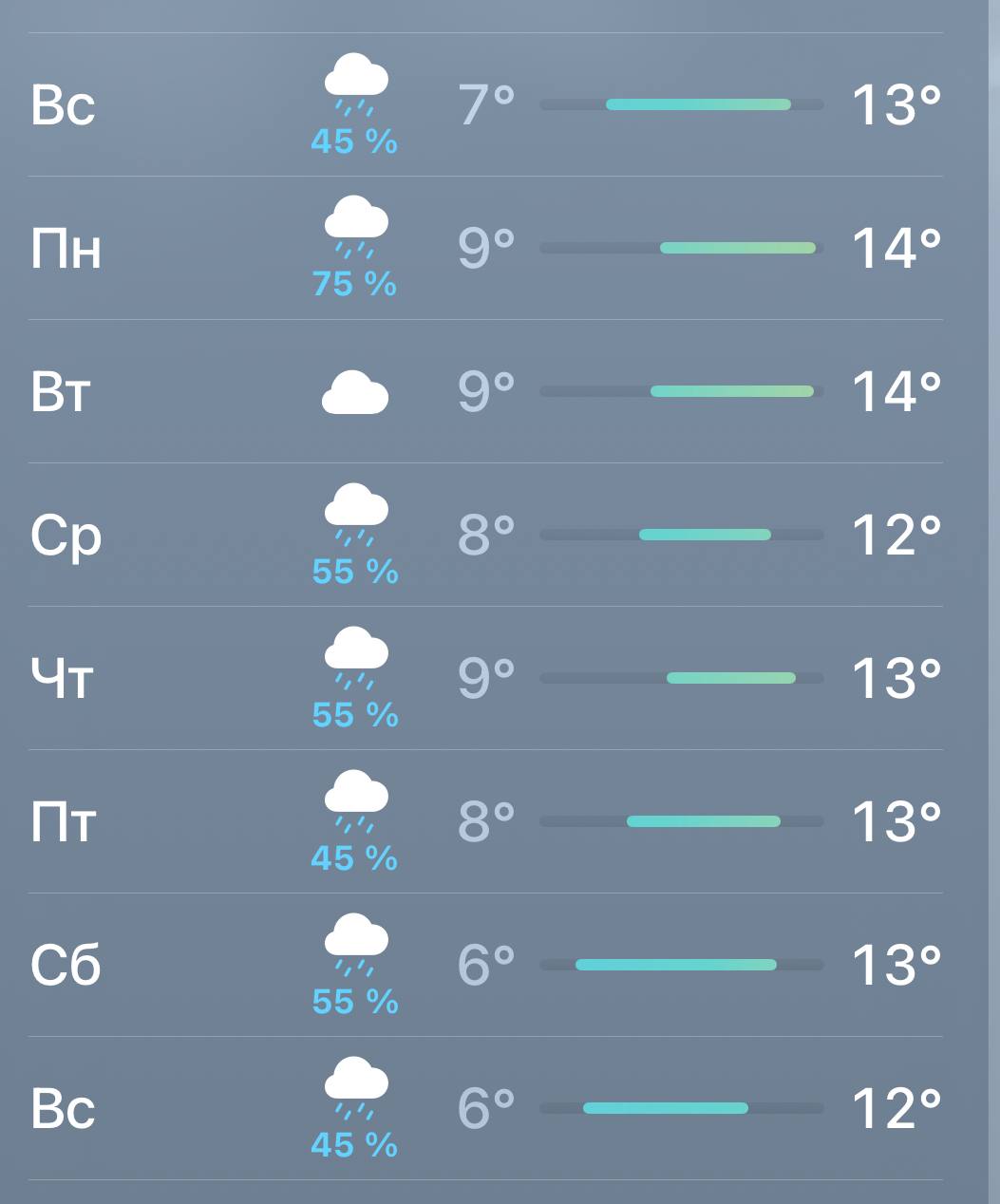Screen dimensions: 1000x1204
Task: Open Monday (Пн) forecast row
Action: [x=486, y=248]
